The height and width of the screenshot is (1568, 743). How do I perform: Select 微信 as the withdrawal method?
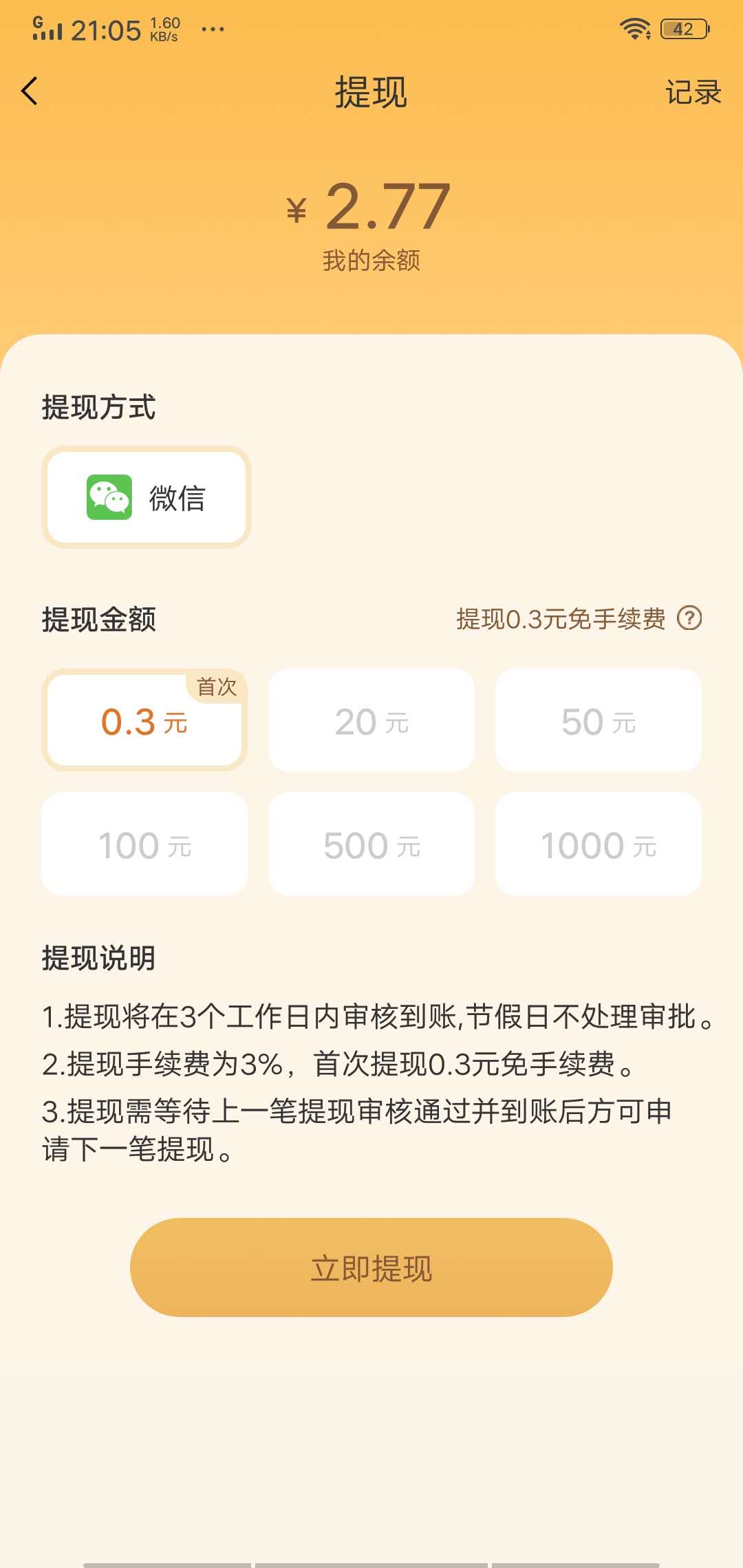coord(146,497)
